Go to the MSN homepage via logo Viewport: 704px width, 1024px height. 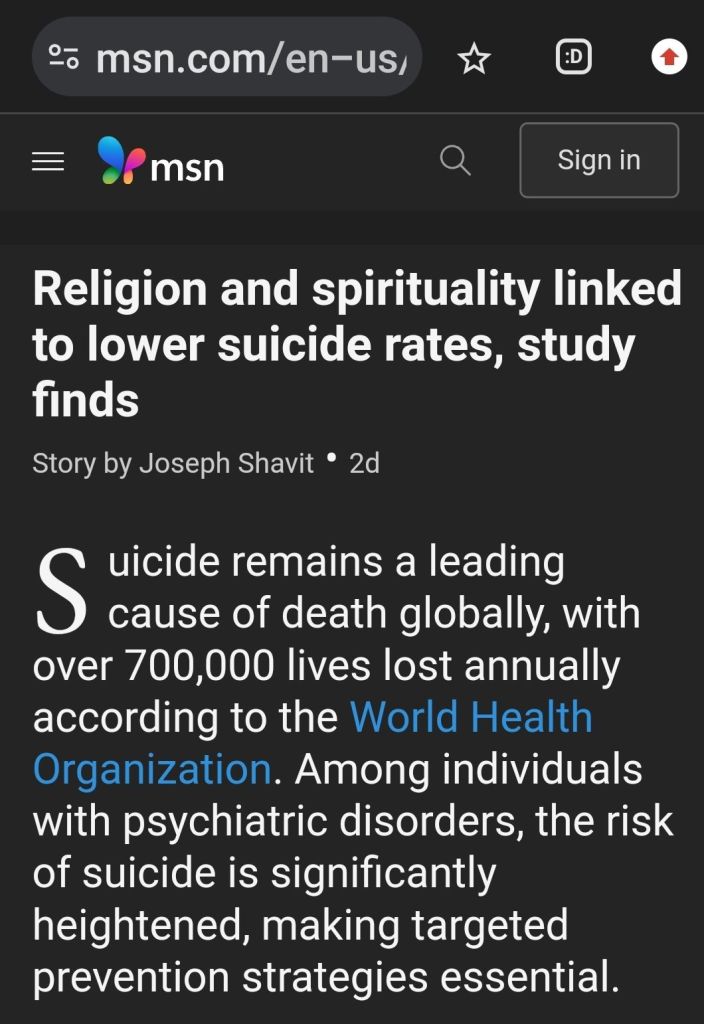(x=161, y=161)
